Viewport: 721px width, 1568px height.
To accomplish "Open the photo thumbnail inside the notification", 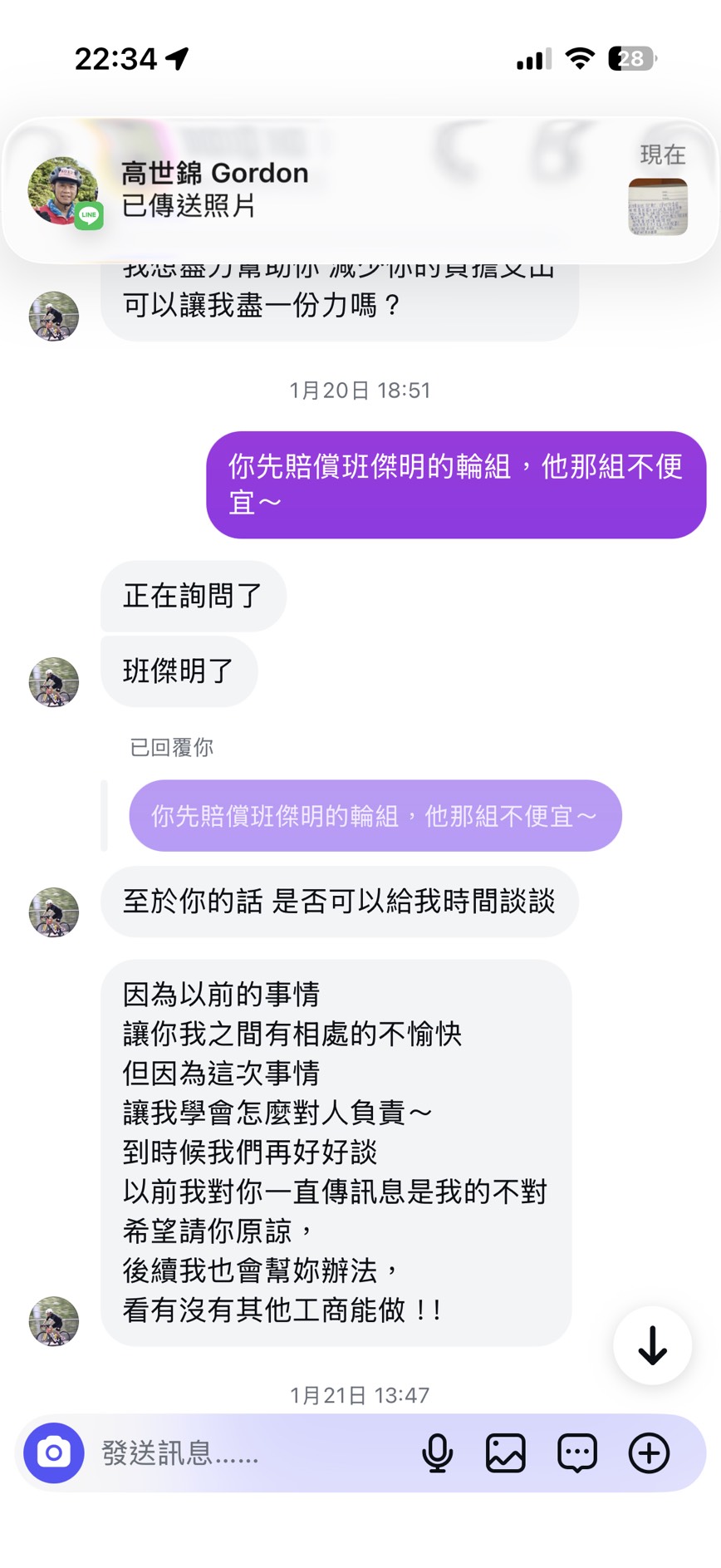I will click(656, 207).
